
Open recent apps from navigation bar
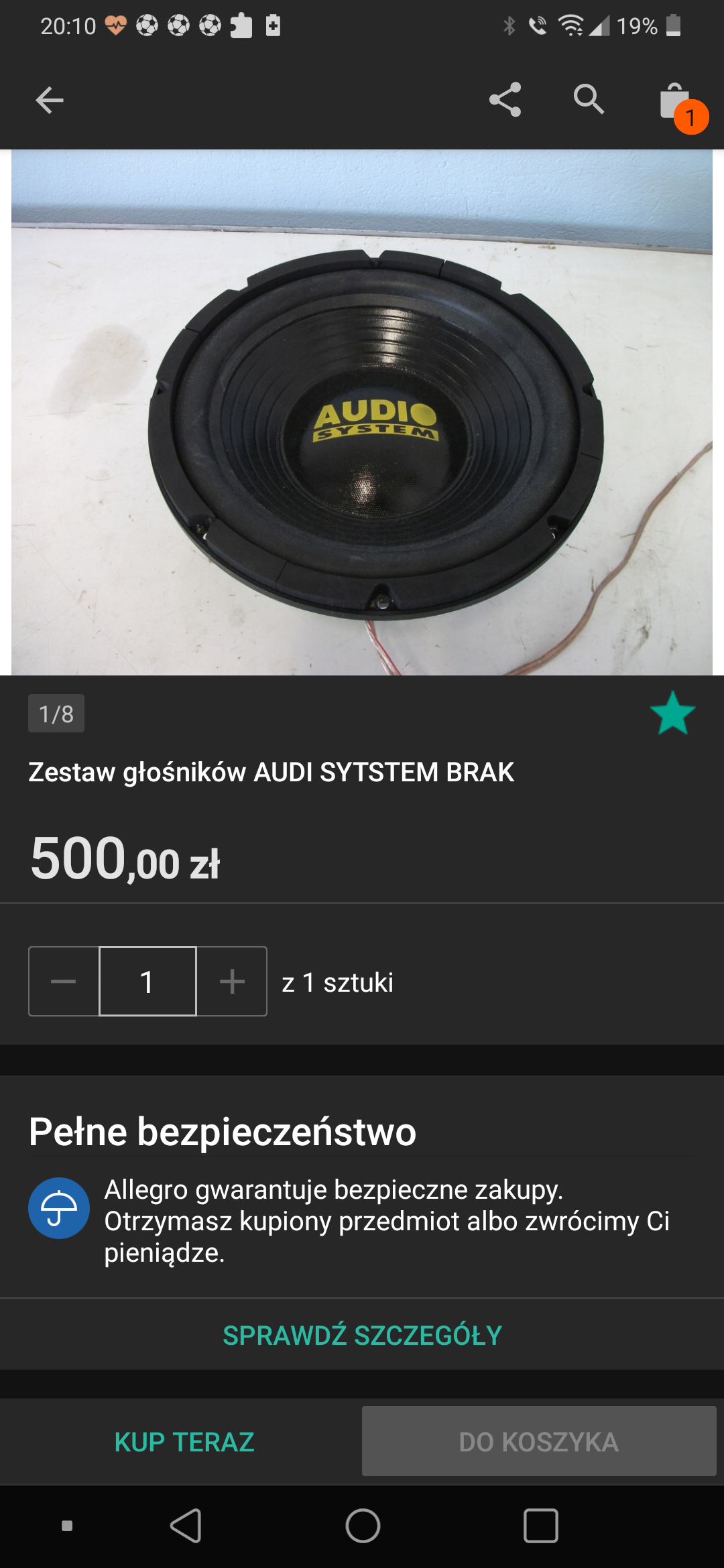tap(540, 1526)
